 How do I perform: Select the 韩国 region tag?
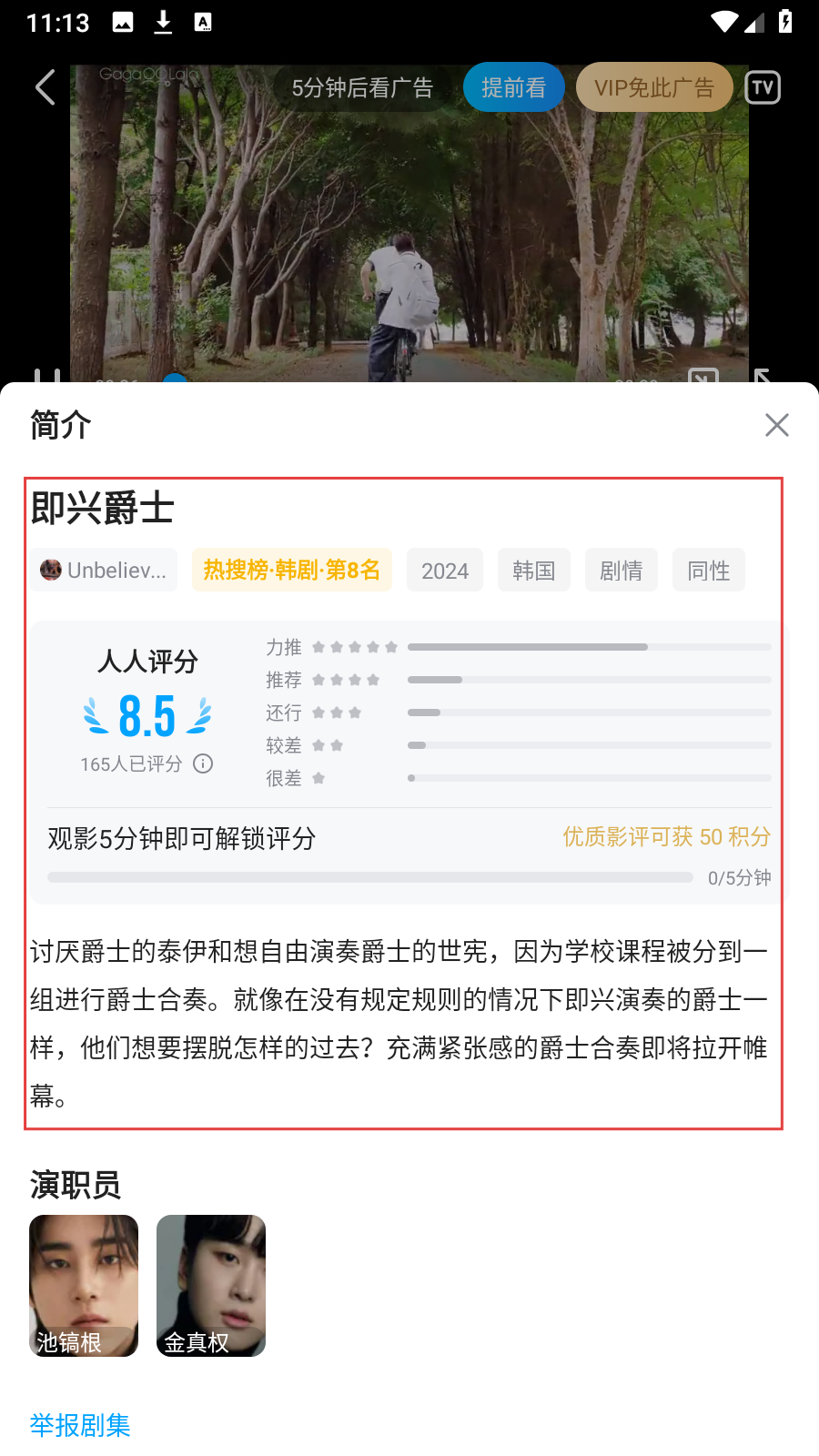[x=534, y=571]
